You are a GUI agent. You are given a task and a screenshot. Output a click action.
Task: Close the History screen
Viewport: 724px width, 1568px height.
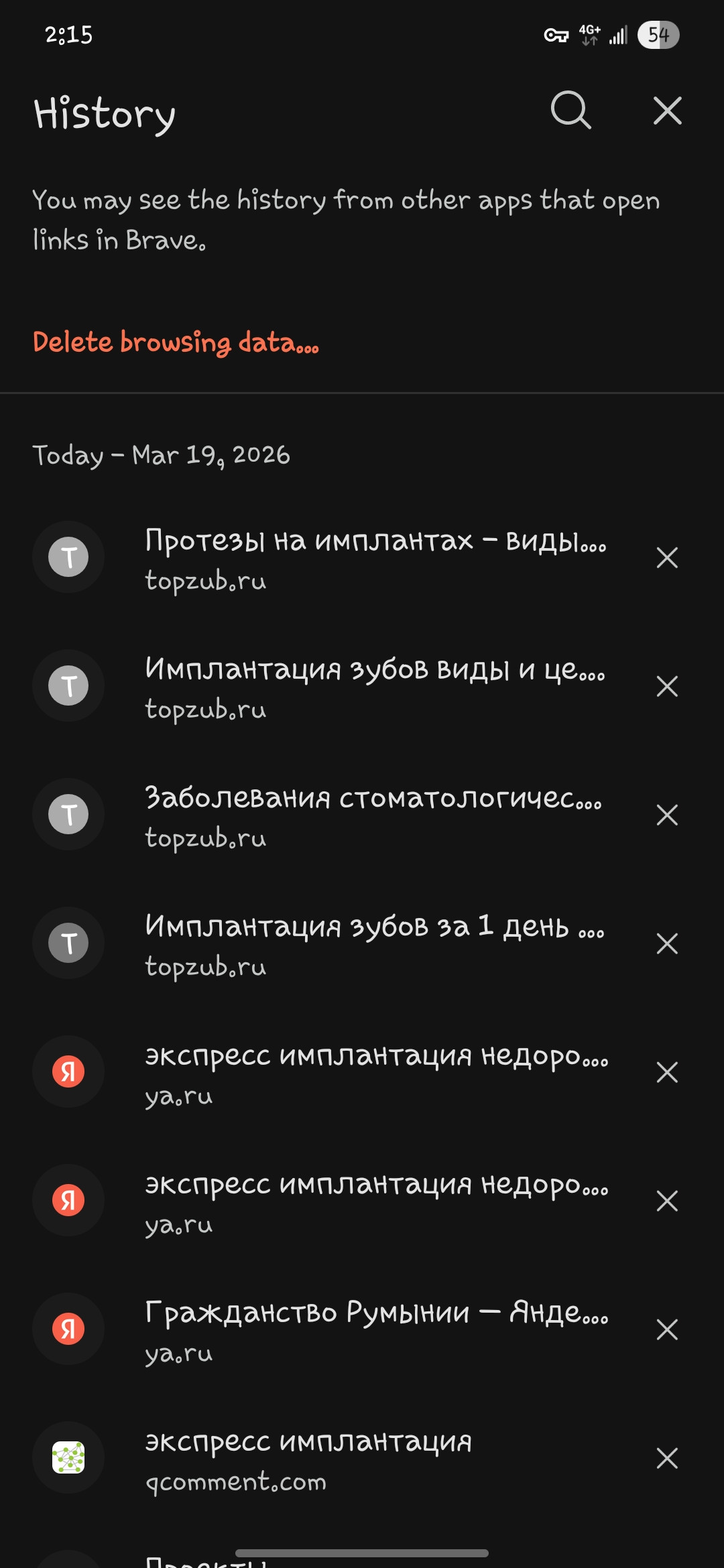coord(667,111)
